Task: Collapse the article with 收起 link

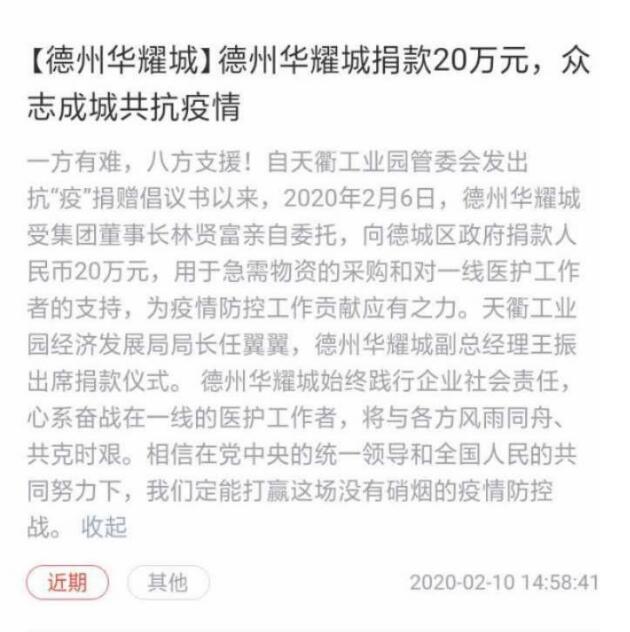Action: [x=104, y=527]
